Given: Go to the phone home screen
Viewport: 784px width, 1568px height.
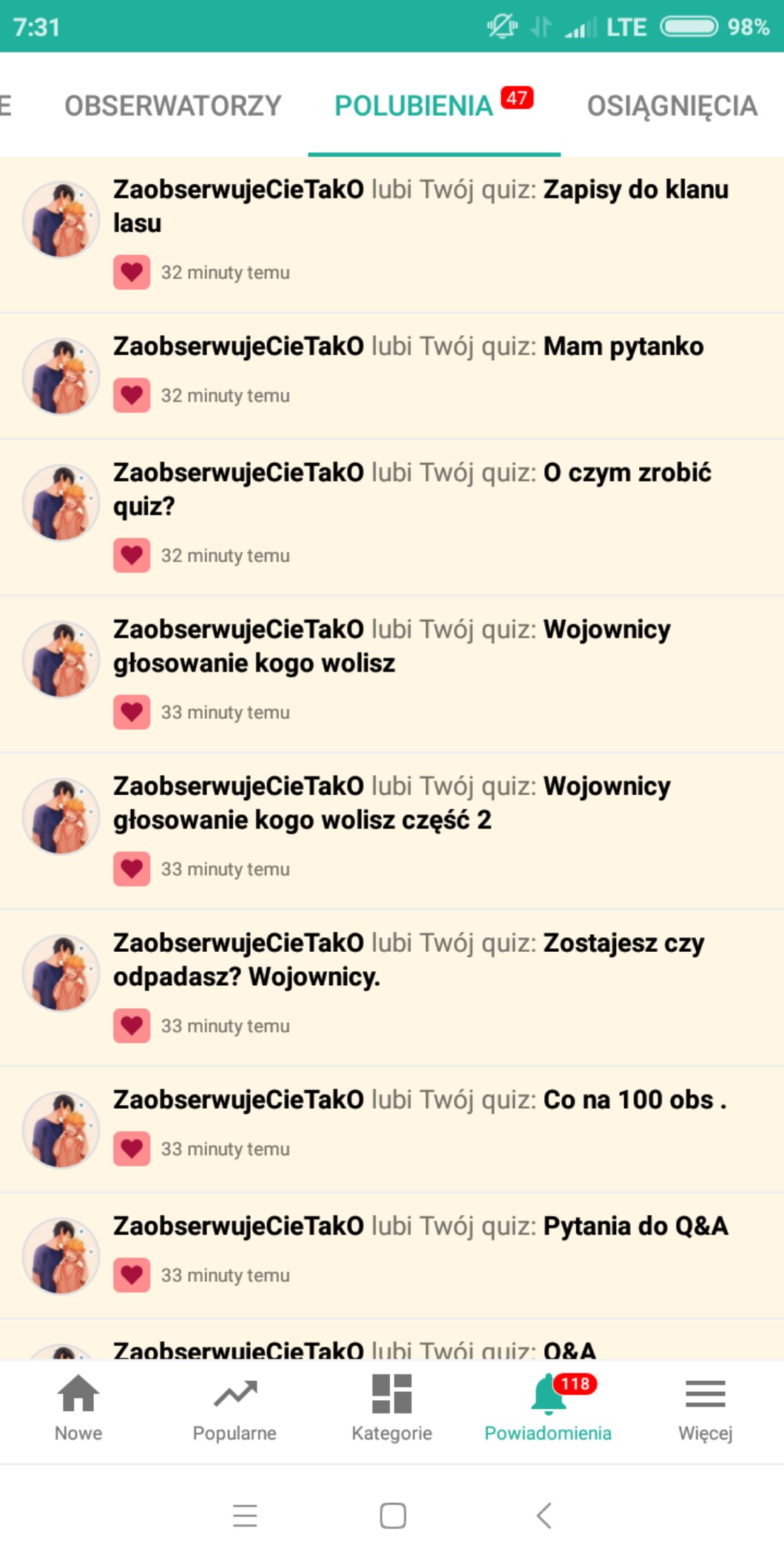Looking at the screenshot, I should 393,1515.
